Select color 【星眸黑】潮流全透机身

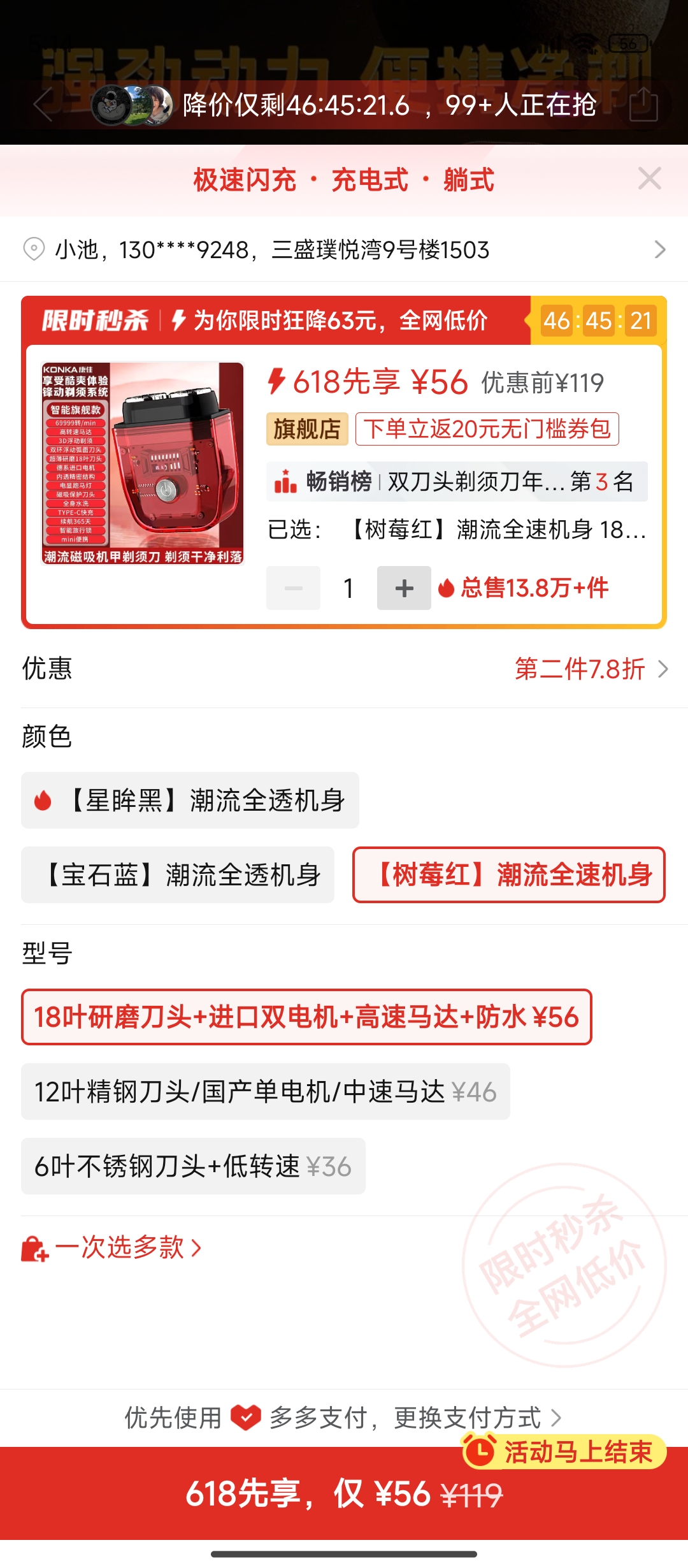190,801
